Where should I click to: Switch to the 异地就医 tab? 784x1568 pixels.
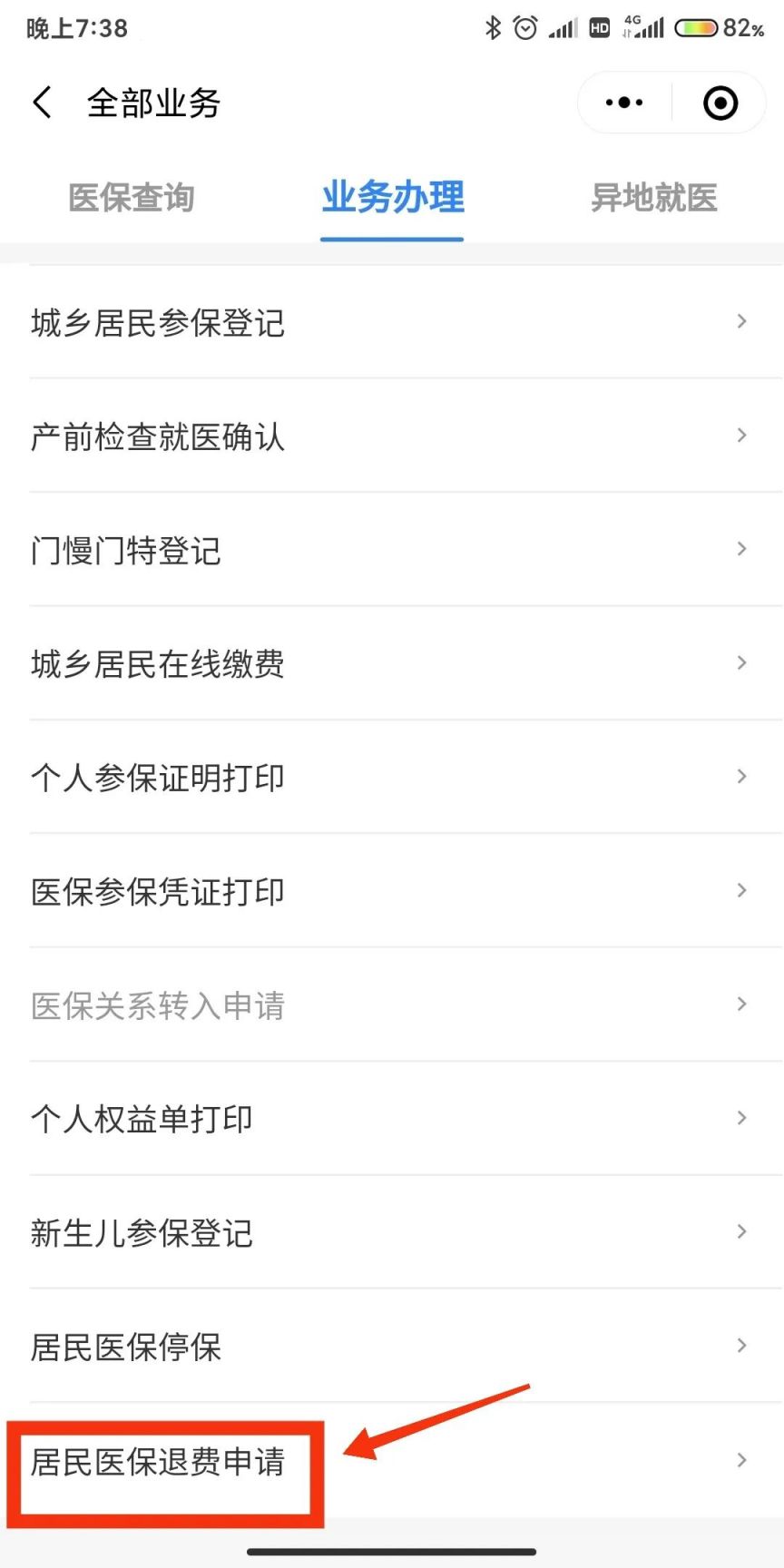[652, 199]
